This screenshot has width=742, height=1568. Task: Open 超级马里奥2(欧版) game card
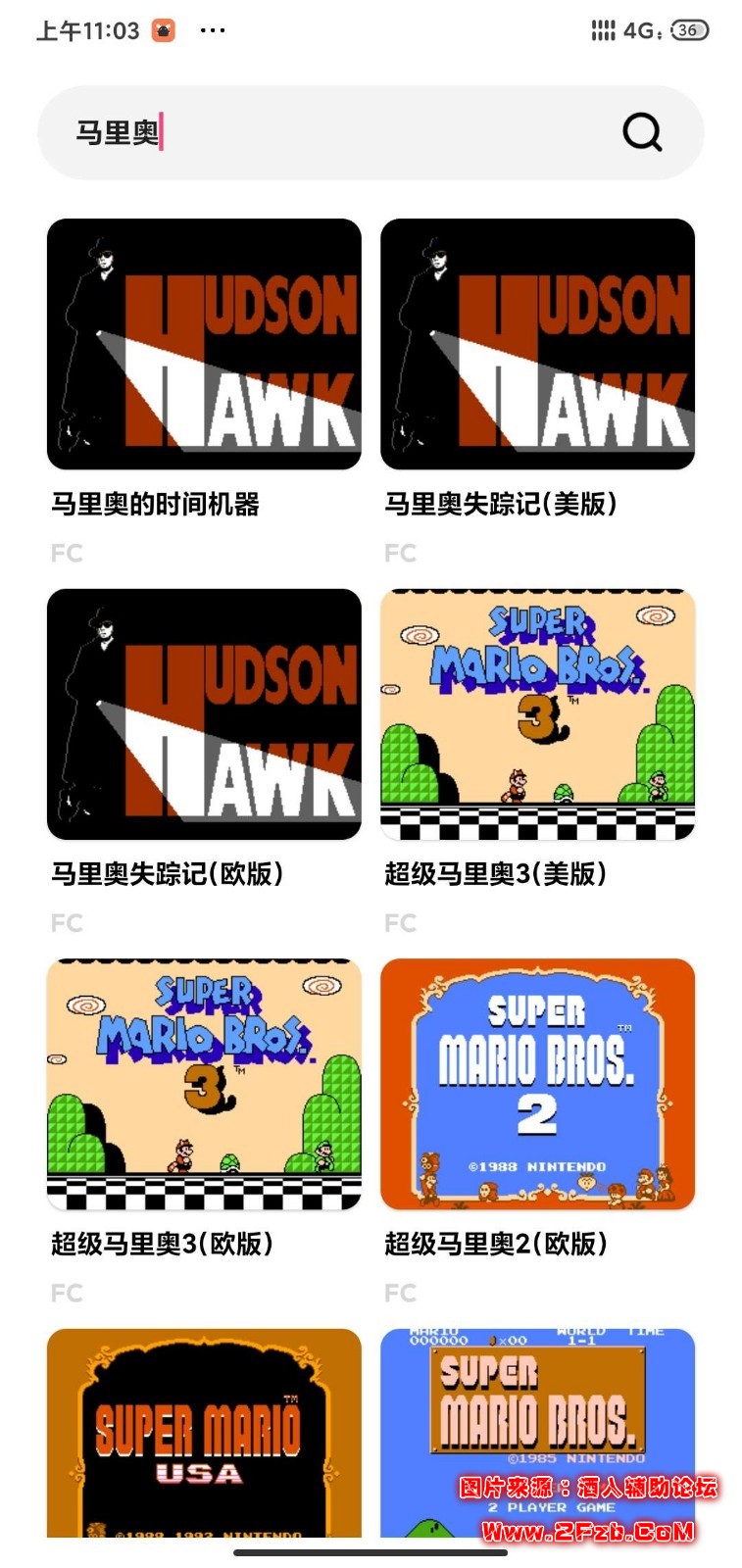click(537, 1084)
